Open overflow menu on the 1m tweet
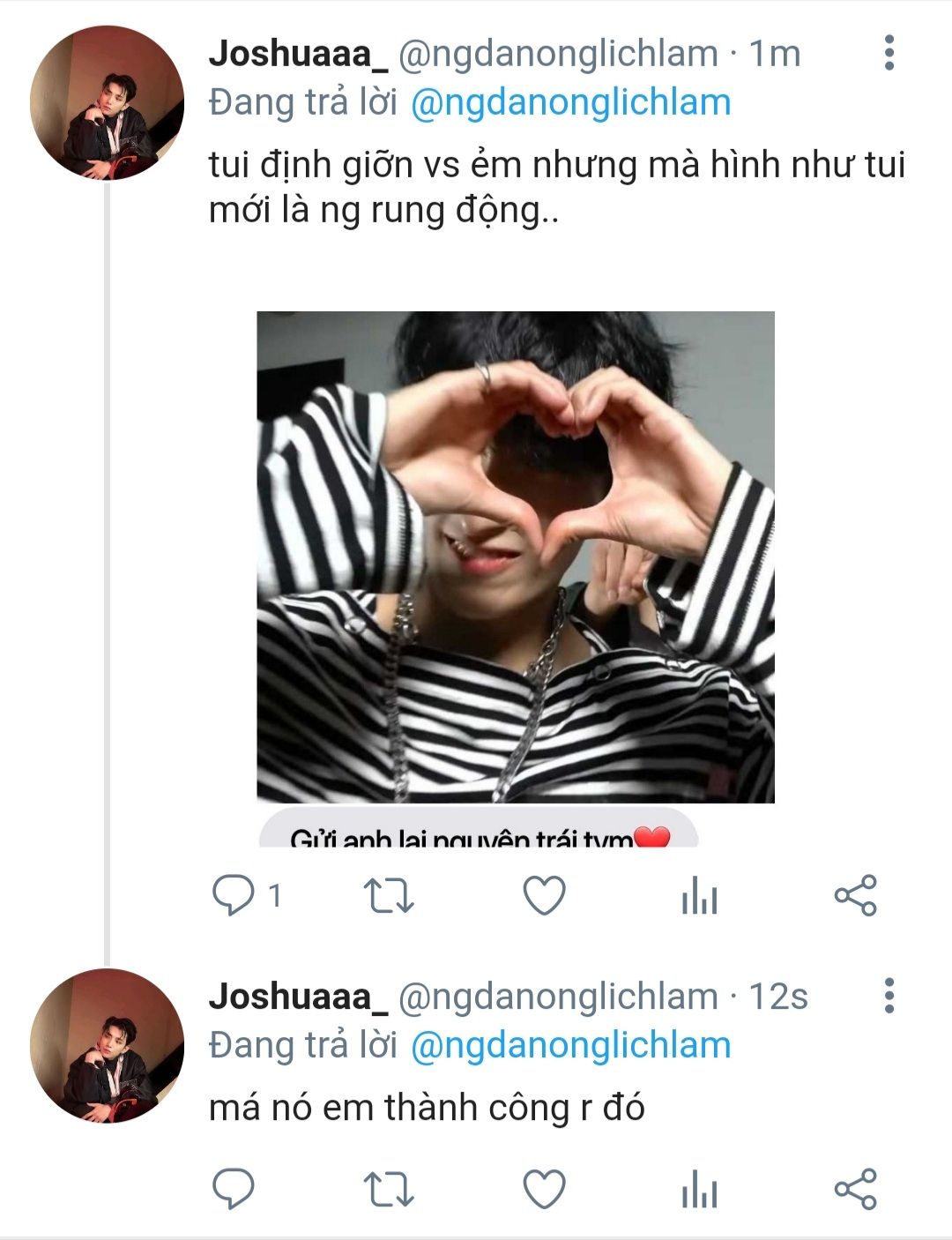The width and height of the screenshot is (952, 1240). point(889,54)
